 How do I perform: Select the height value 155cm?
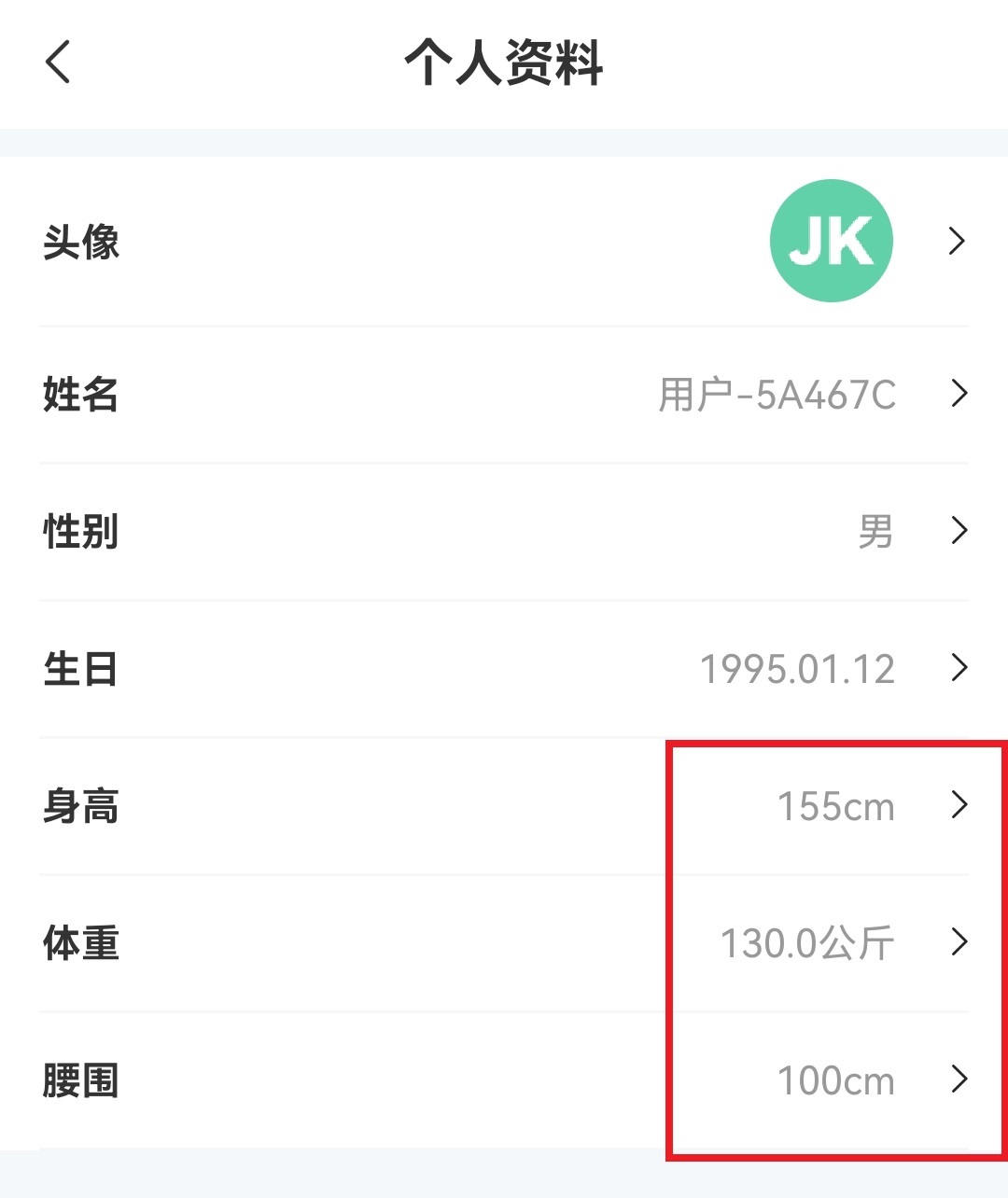point(835,808)
